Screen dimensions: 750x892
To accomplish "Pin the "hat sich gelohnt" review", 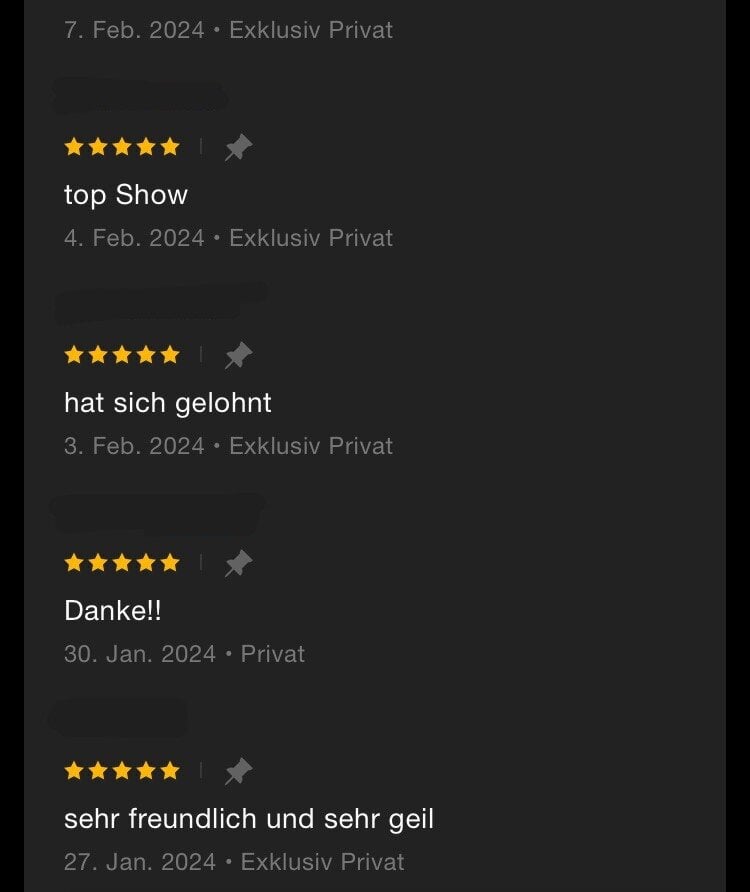I will (237, 355).
